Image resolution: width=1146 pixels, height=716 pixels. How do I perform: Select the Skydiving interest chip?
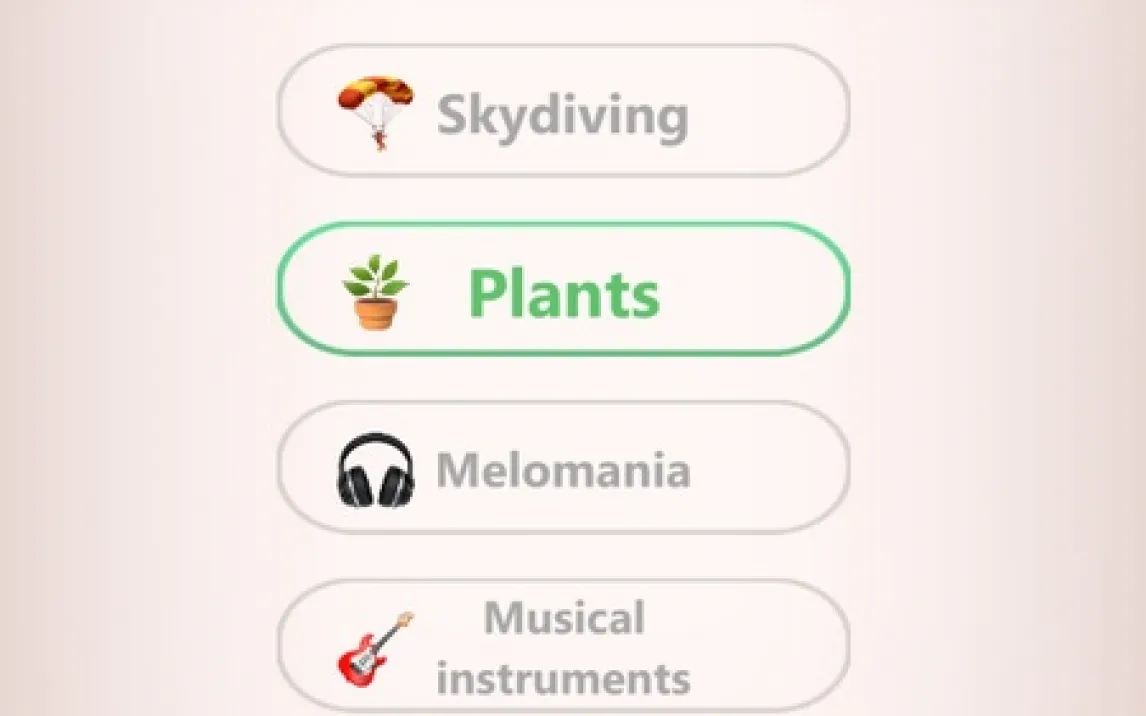tap(563, 110)
